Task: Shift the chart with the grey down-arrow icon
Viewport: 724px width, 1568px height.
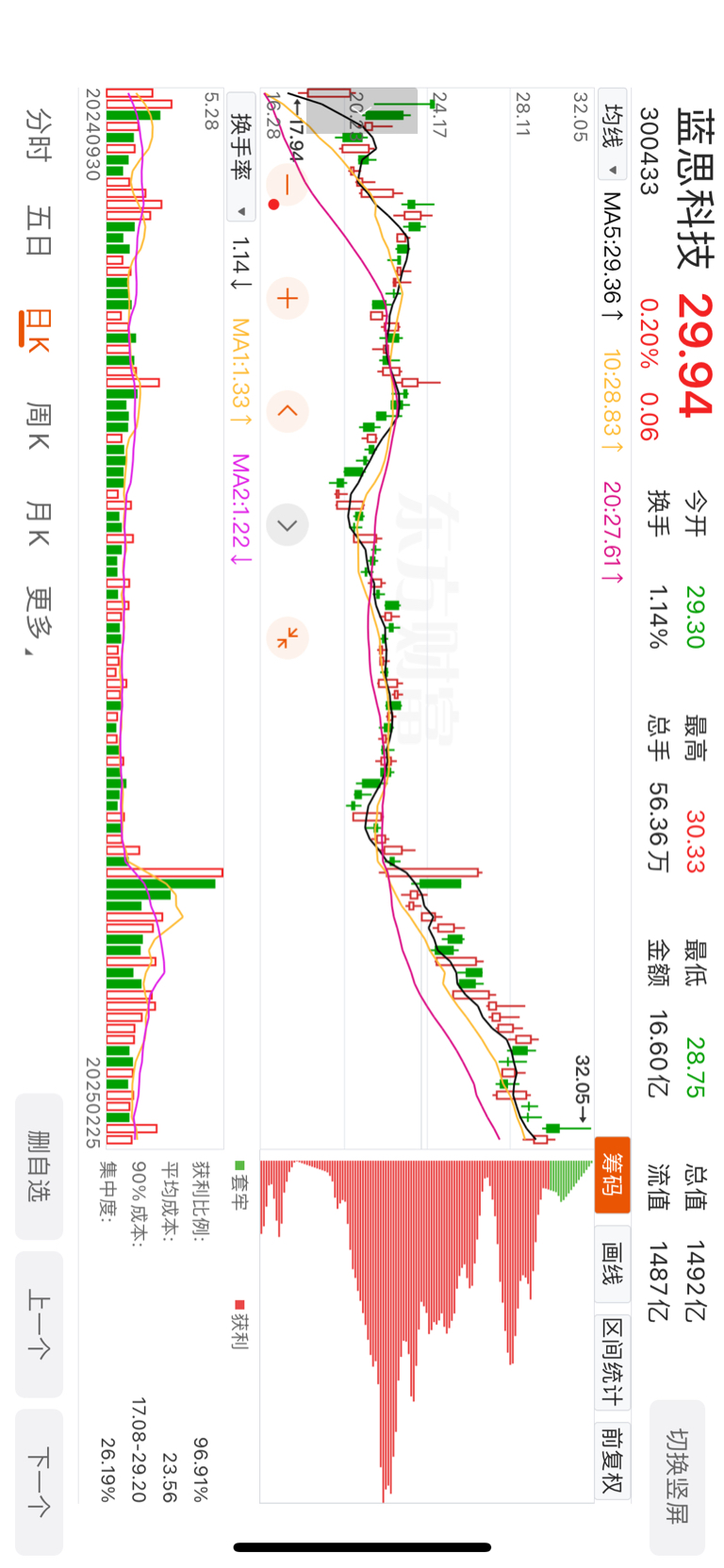Action: pos(288,525)
